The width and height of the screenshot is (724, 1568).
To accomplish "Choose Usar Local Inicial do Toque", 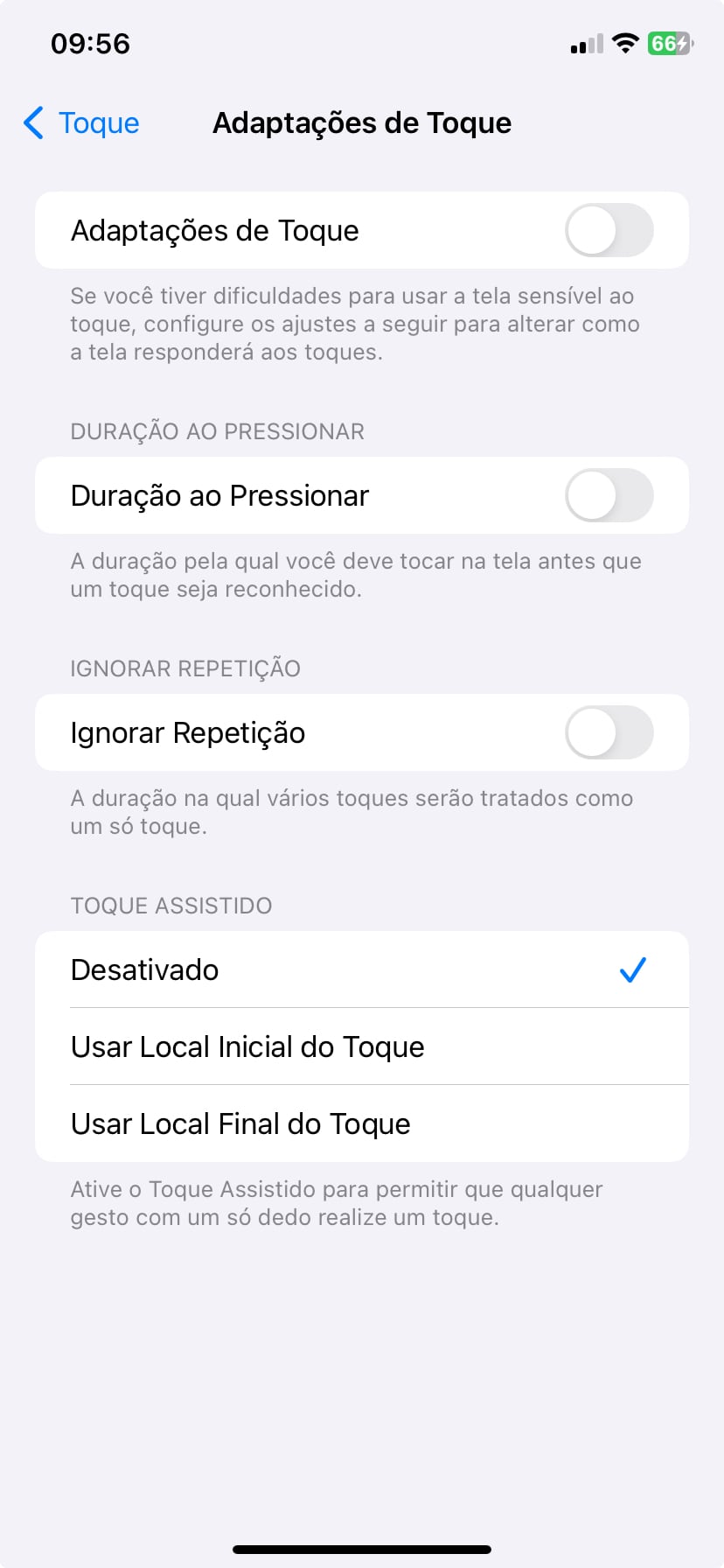I will click(x=361, y=1046).
